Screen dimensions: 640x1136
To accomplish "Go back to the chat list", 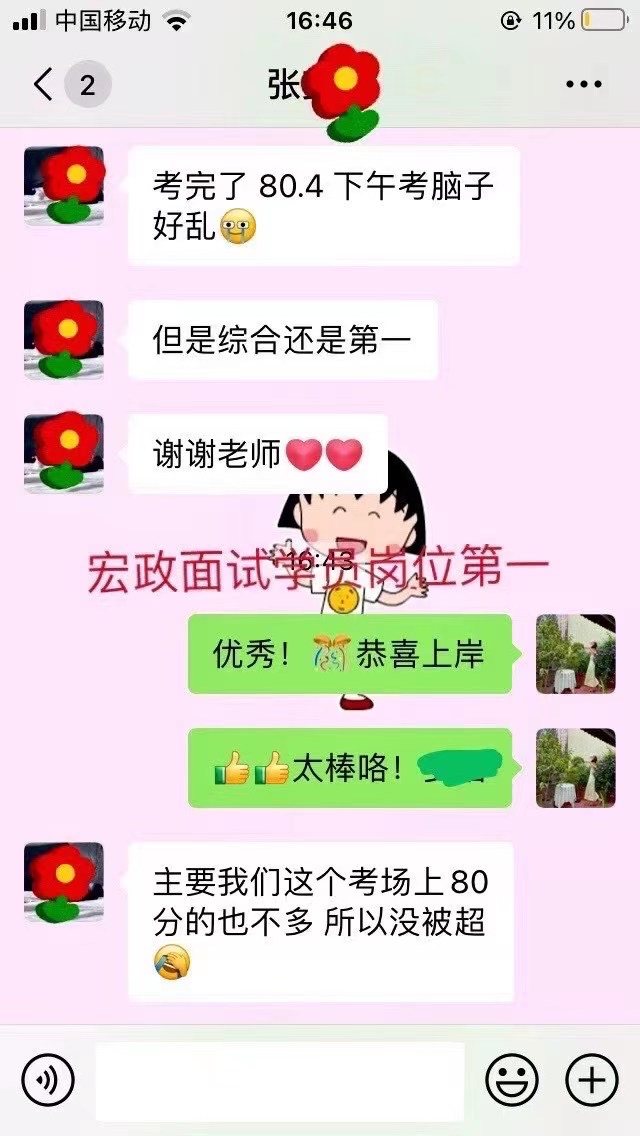I will 44,85.
